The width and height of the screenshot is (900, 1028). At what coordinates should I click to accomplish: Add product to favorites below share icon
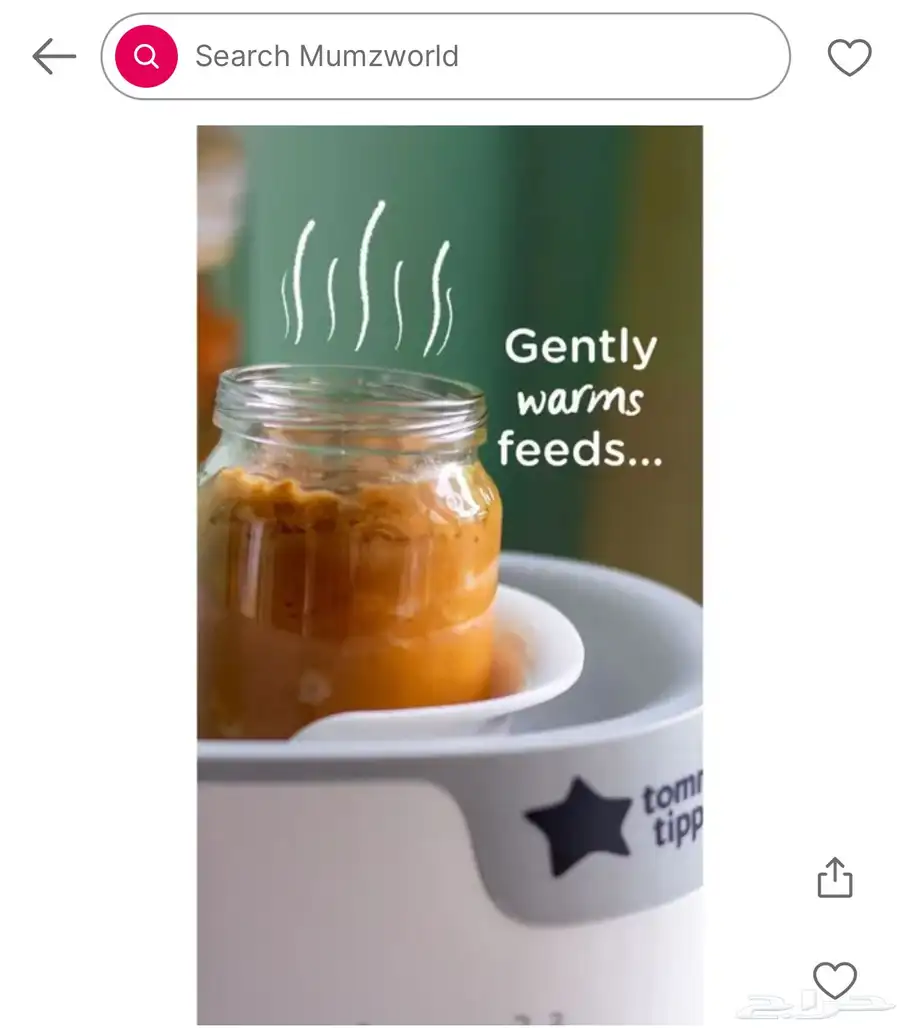pos(834,980)
